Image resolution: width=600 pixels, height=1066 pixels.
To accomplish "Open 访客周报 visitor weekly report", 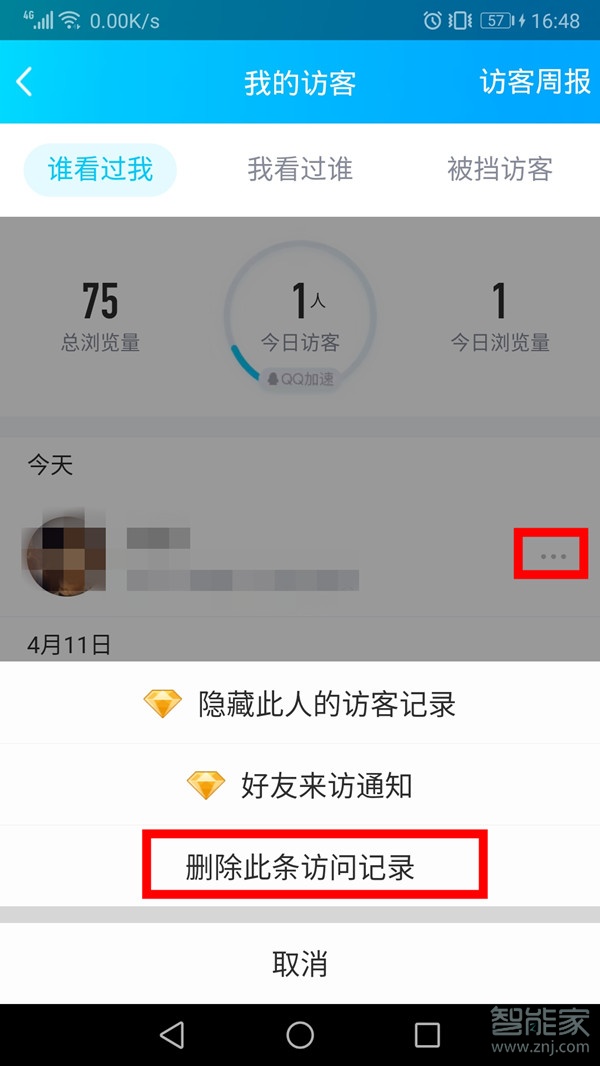I will (x=535, y=82).
